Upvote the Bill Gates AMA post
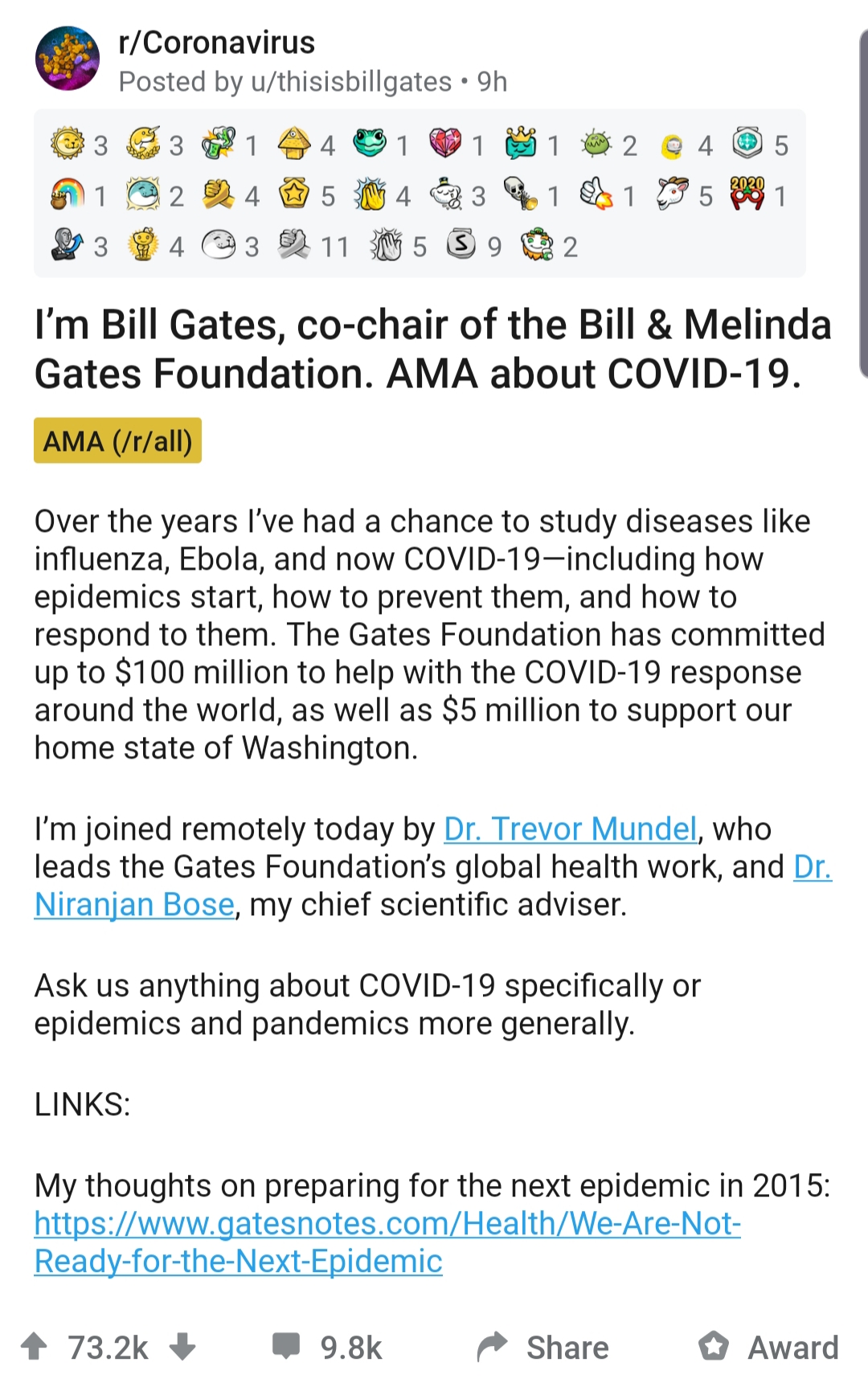868x1383 pixels. coord(35,1347)
